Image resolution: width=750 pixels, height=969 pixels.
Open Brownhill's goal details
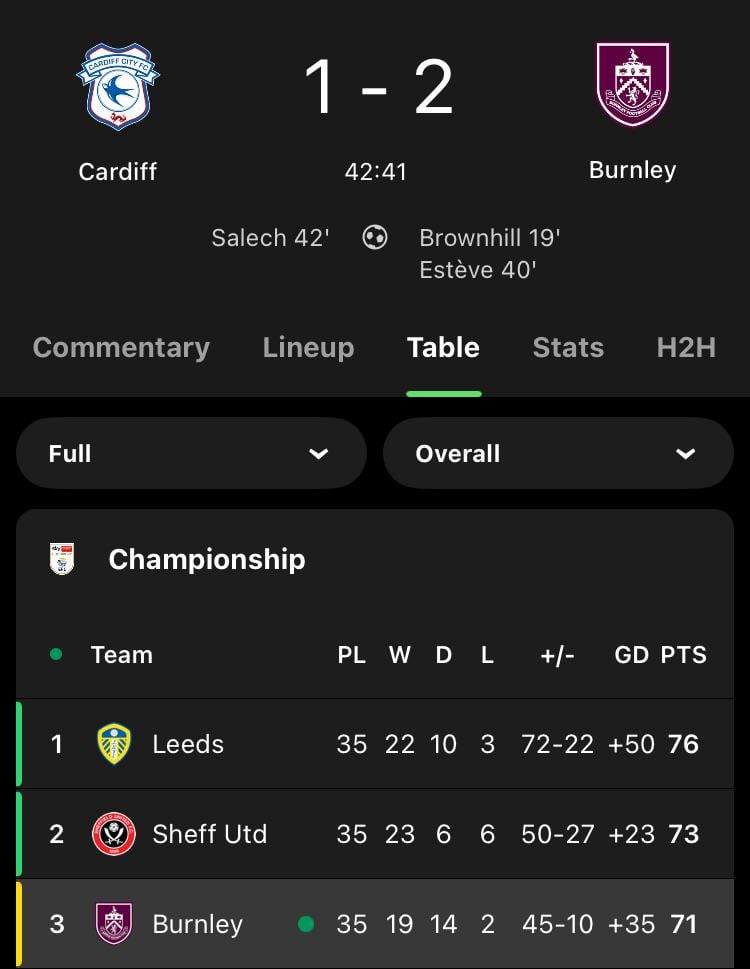click(489, 237)
